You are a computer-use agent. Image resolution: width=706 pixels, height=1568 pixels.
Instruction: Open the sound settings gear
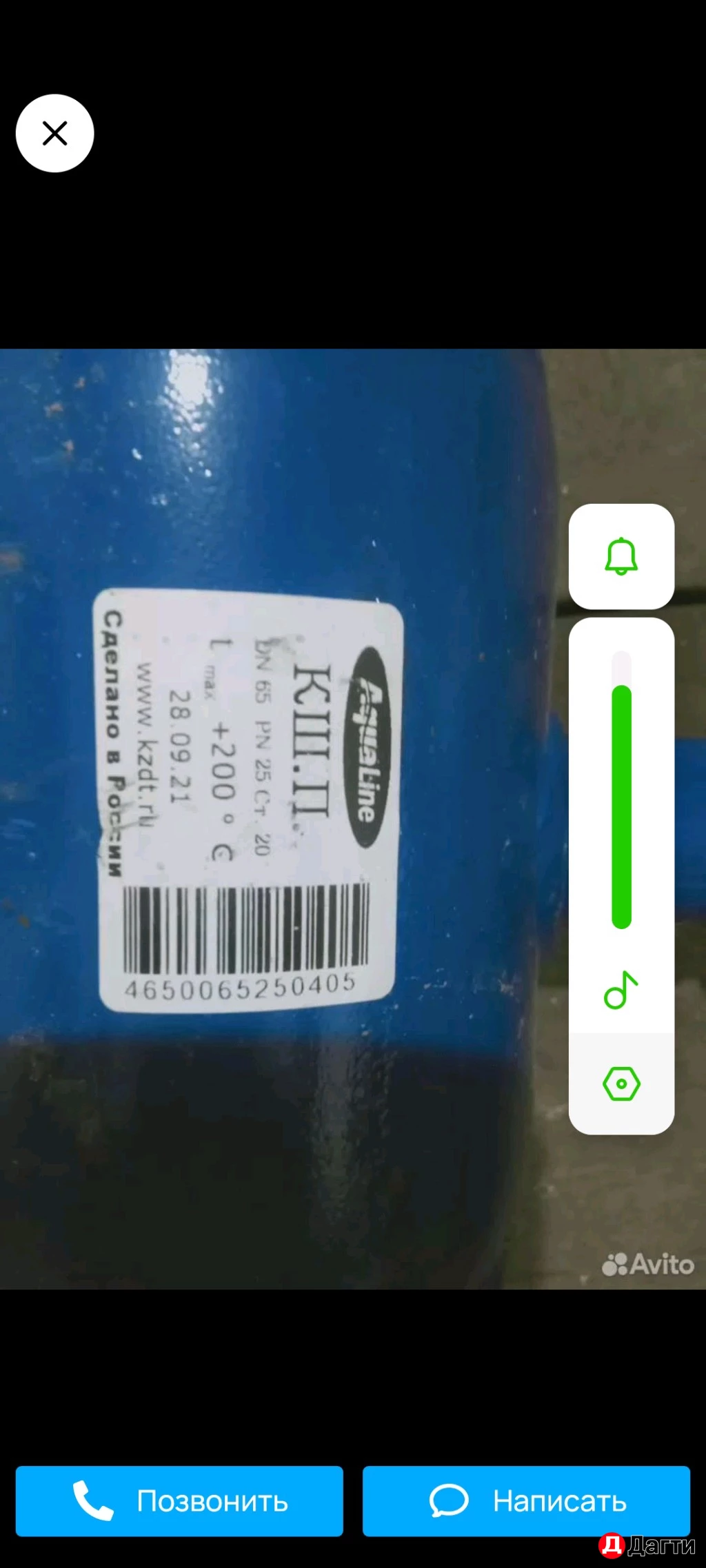point(621,1083)
